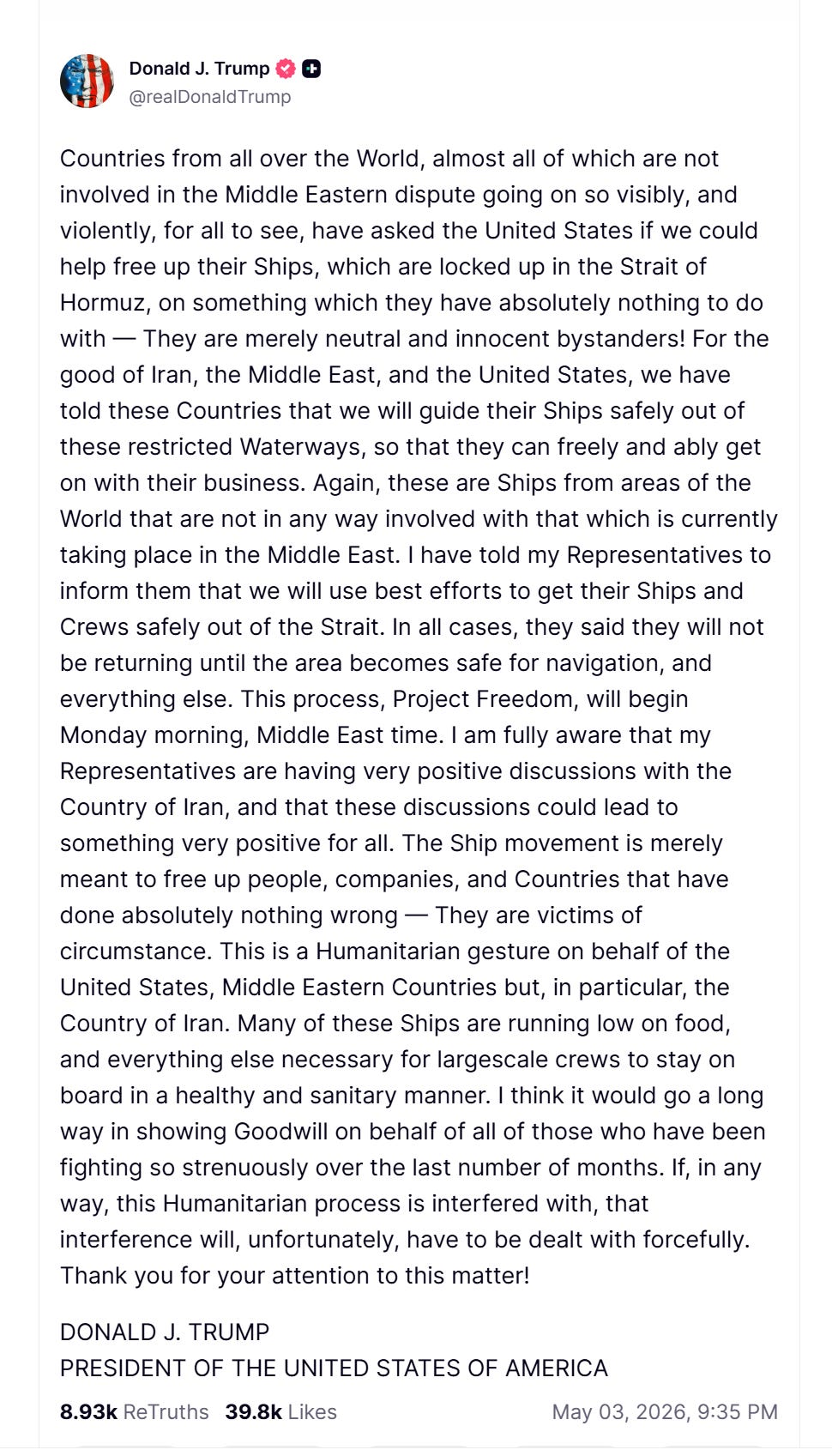Open the May 03, 2026 timestamp
The width and height of the screenshot is (832, 1456).
click(665, 1412)
